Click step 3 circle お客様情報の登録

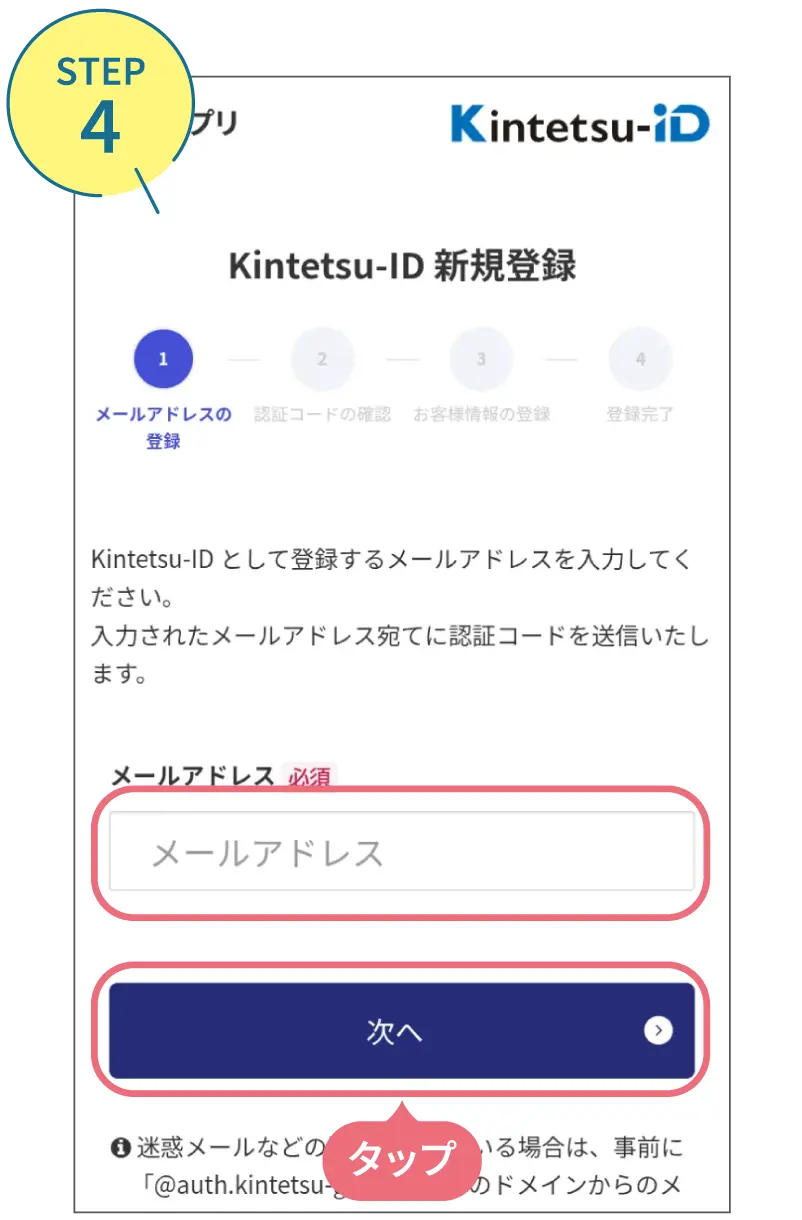tap(481, 358)
